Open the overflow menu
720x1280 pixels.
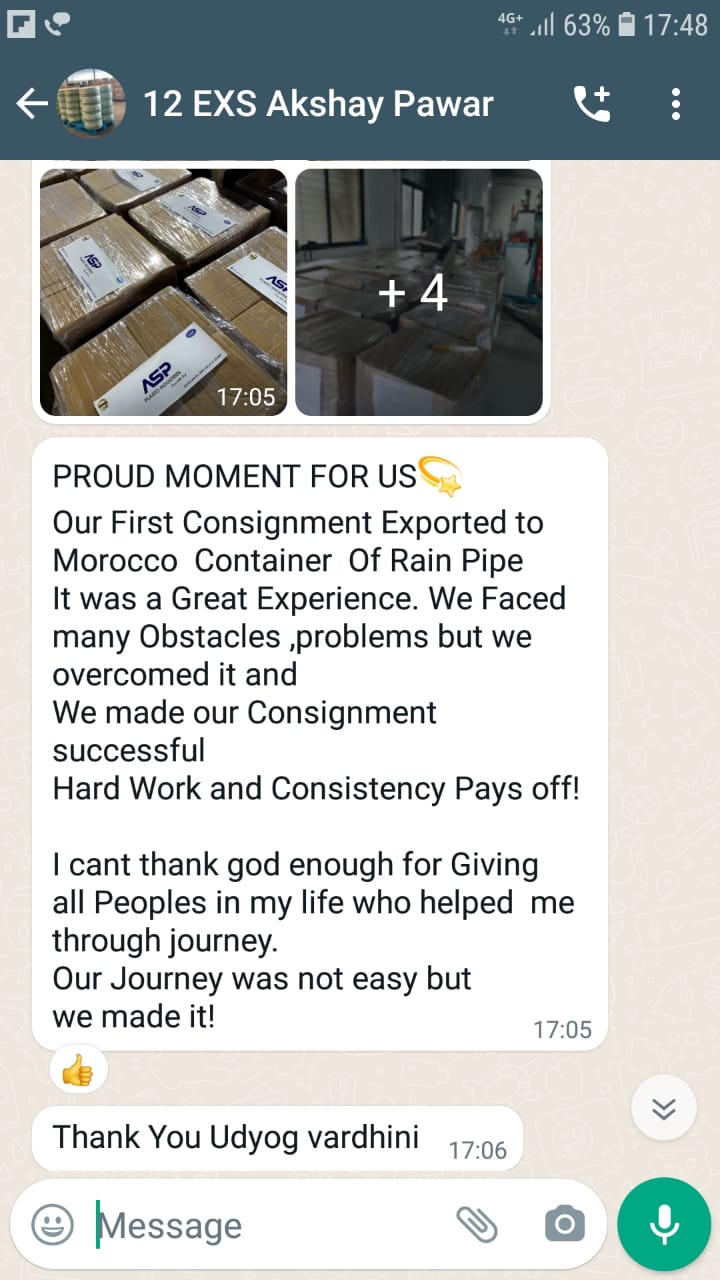pos(676,104)
